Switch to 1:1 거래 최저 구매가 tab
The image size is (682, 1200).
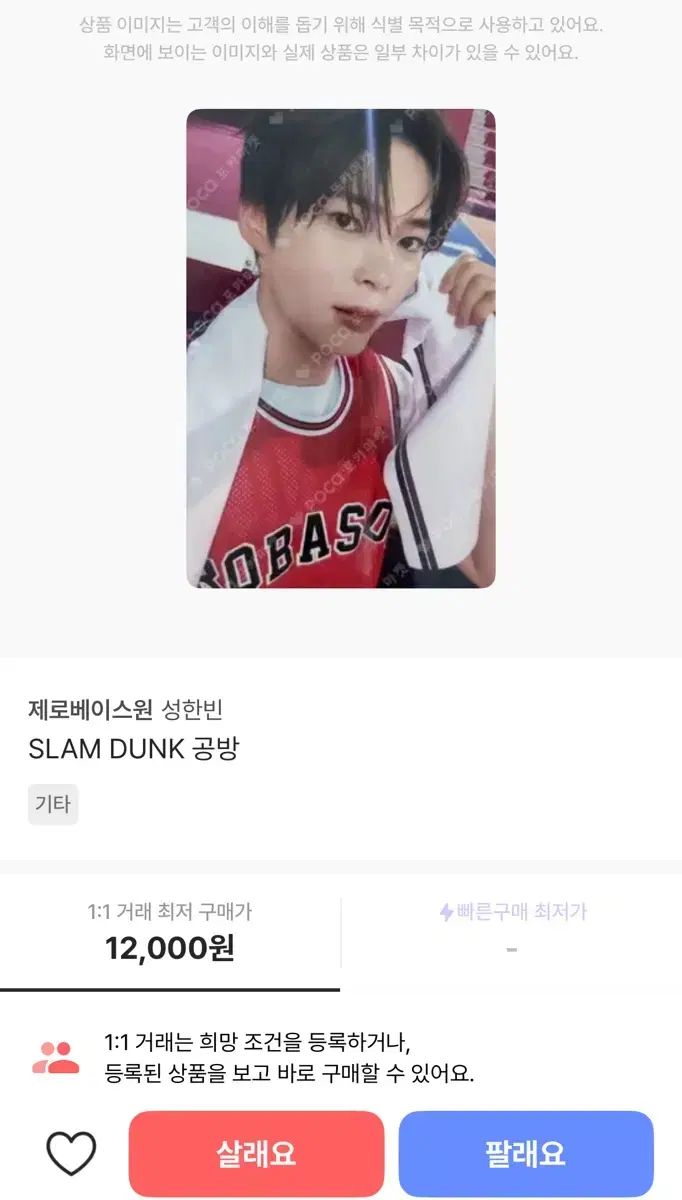tap(170, 932)
